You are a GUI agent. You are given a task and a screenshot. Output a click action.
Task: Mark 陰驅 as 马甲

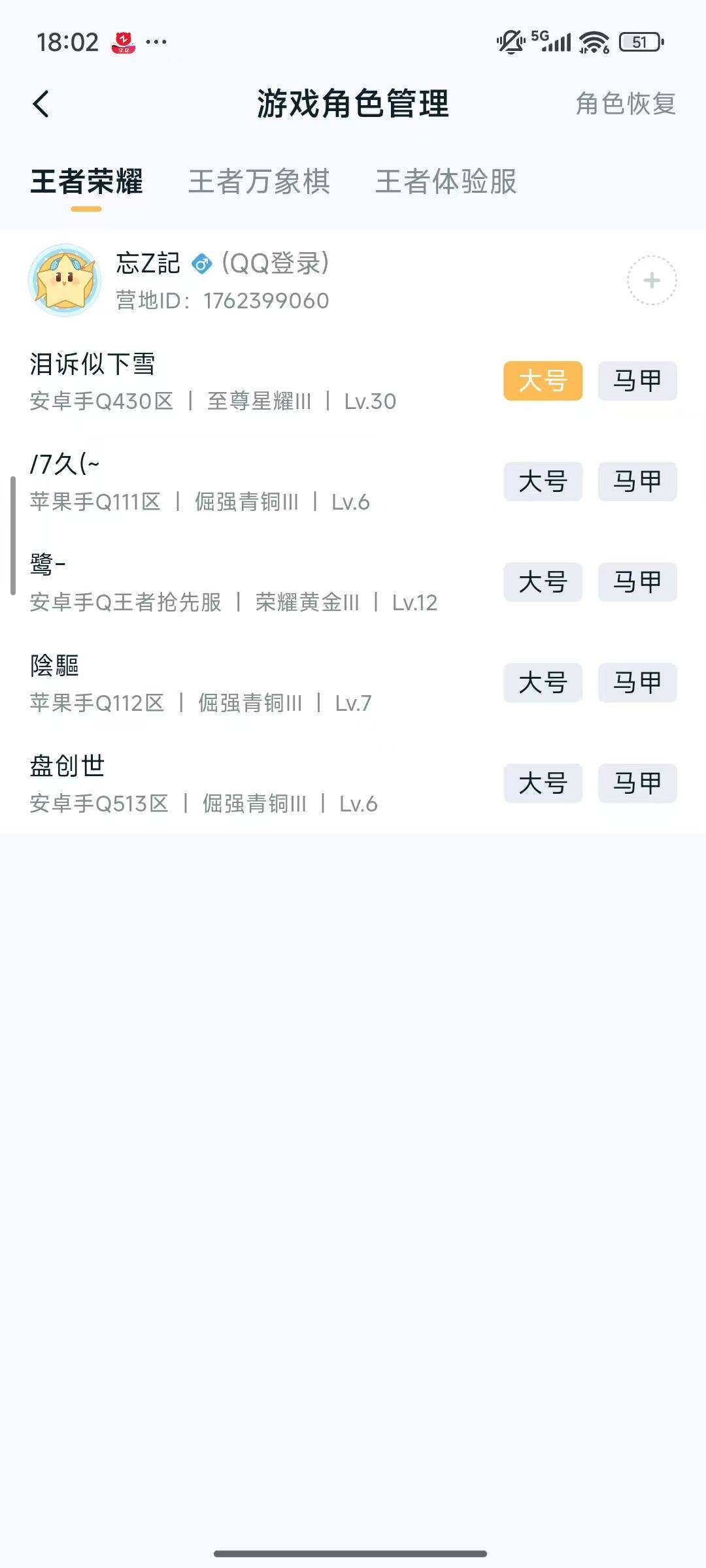point(637,683)
